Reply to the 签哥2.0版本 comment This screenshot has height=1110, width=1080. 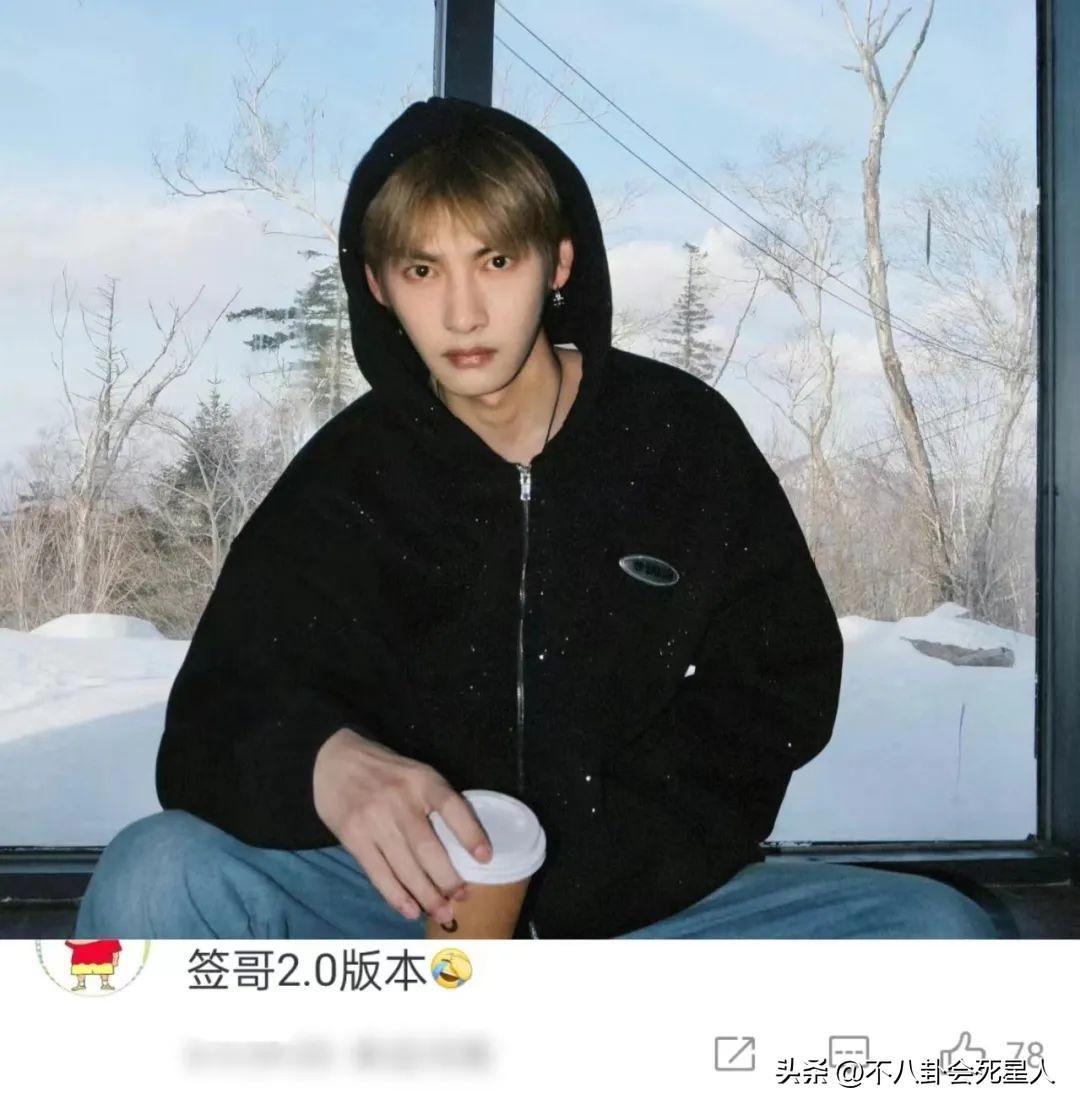coord(848,1052)
